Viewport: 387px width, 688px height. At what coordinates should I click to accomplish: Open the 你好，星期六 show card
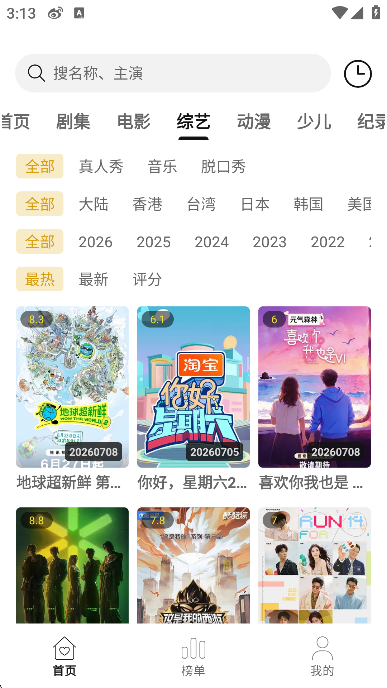tap(194, 398)
